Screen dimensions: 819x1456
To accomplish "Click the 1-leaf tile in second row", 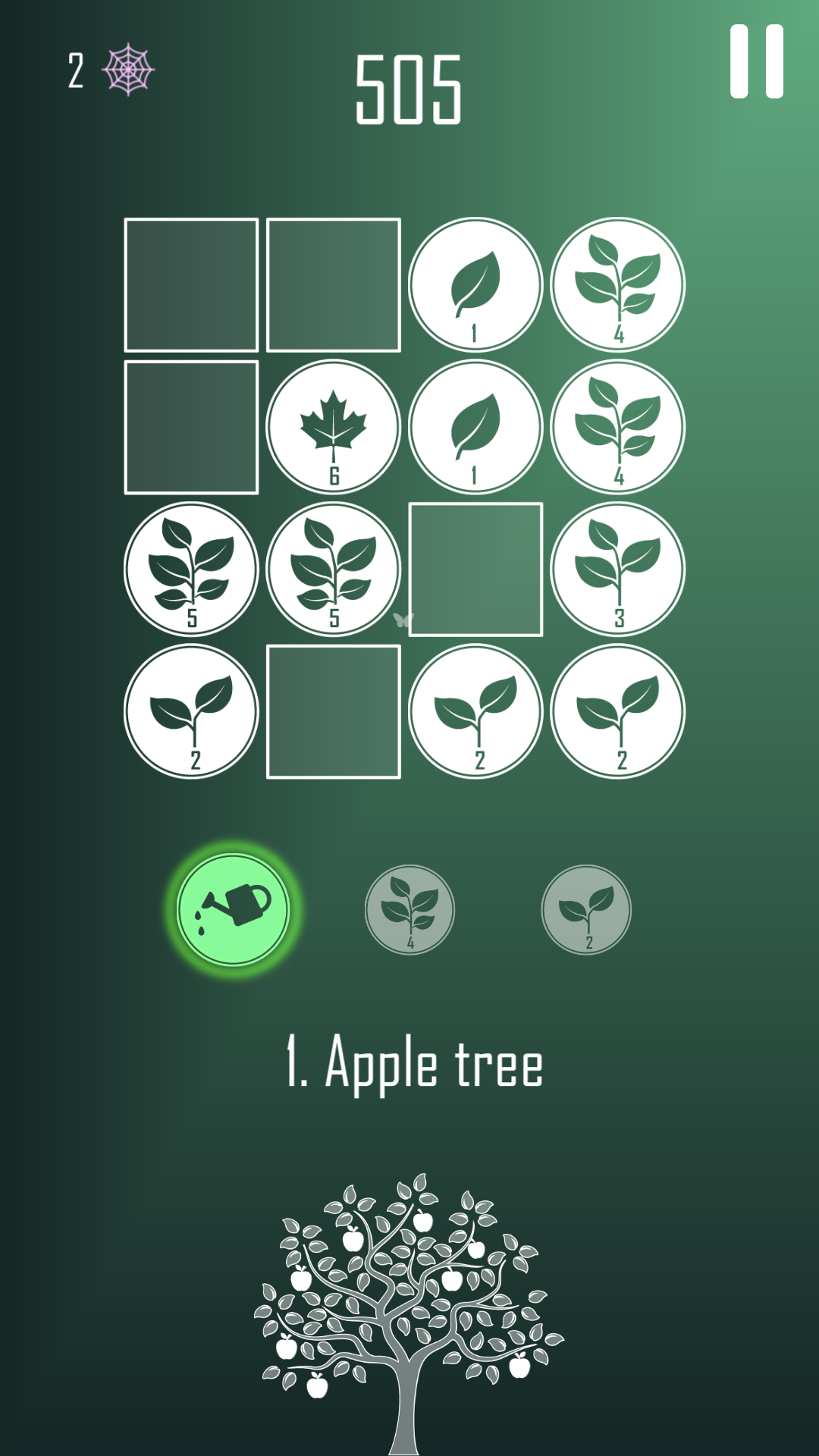I will (x=475, y=427).
